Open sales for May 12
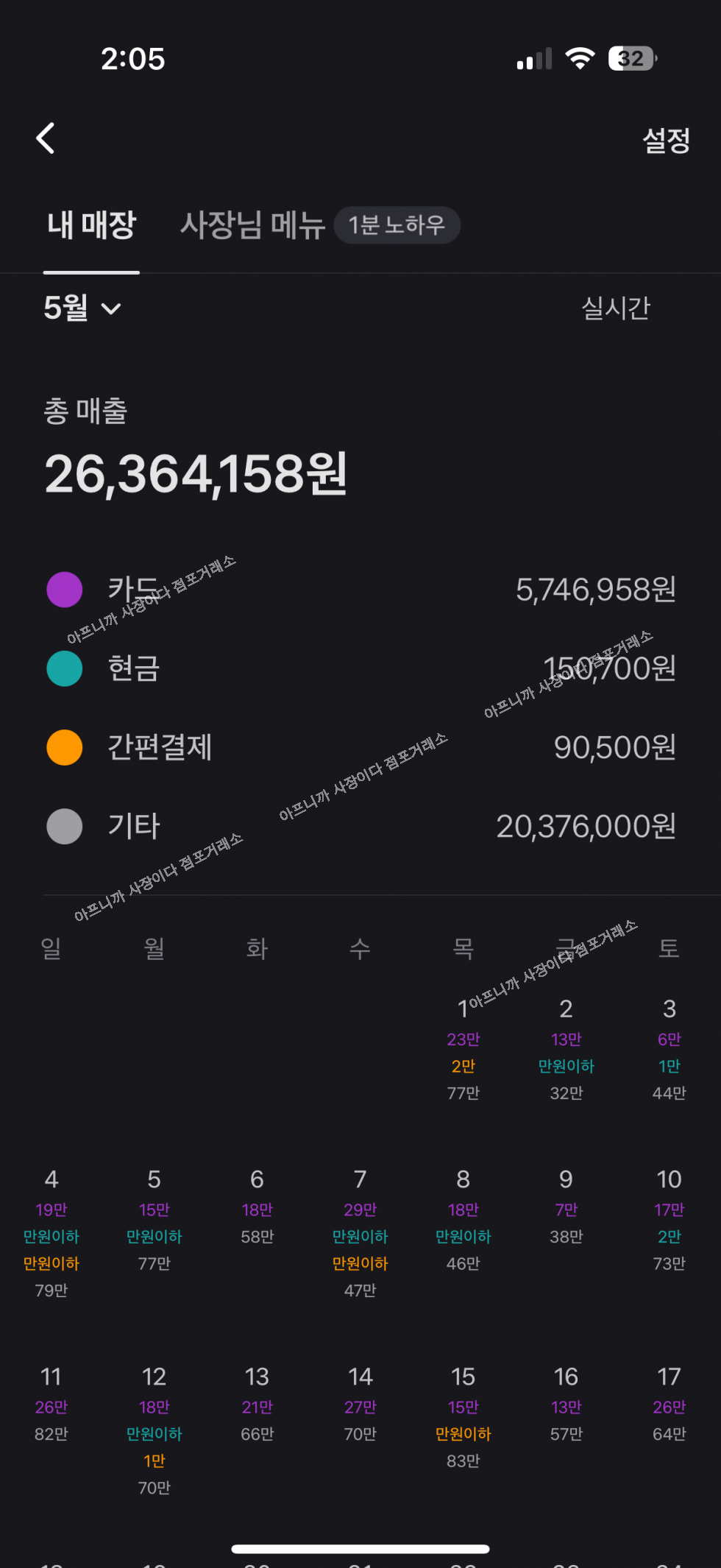The image size is (721, 1568). coord(154,1430)
